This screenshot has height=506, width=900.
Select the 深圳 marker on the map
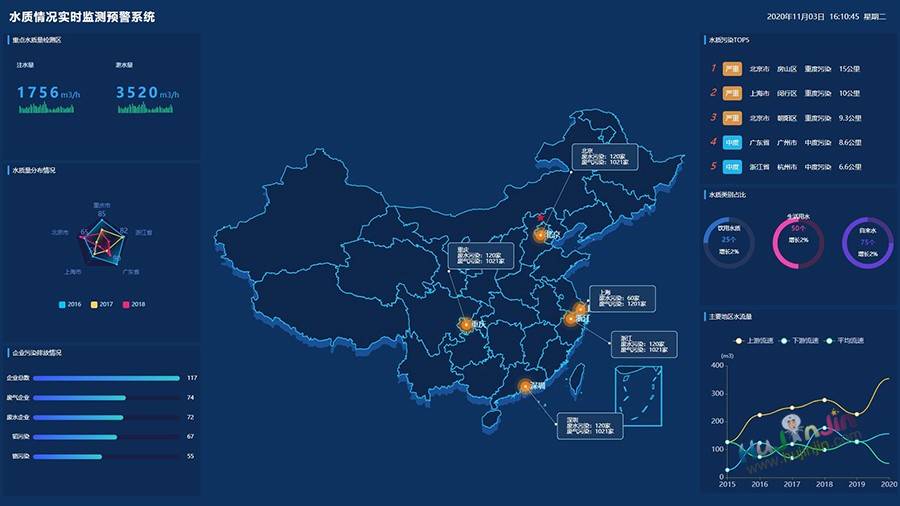[x=525, y=385]
